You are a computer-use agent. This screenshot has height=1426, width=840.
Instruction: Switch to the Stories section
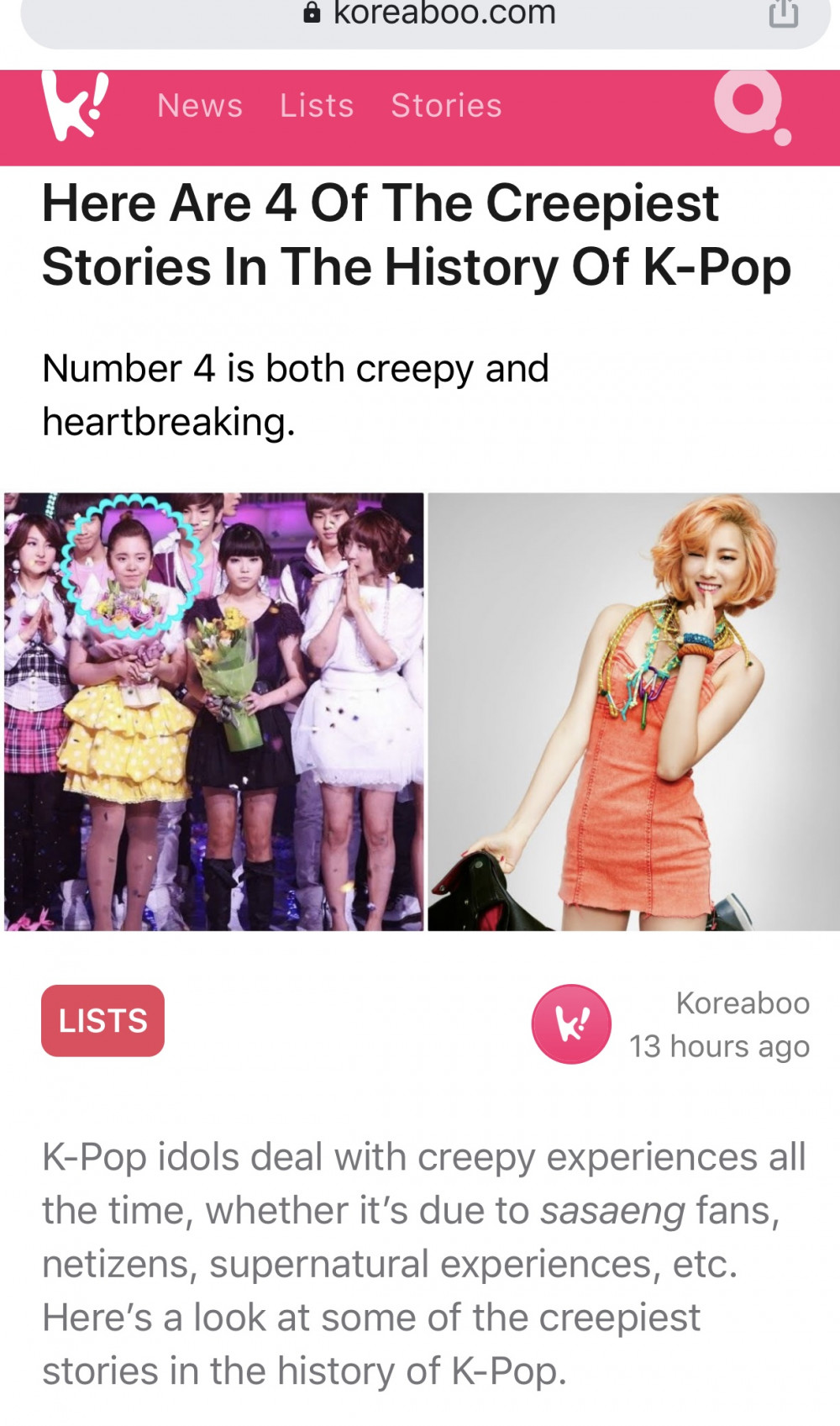(x=446, y=106)
